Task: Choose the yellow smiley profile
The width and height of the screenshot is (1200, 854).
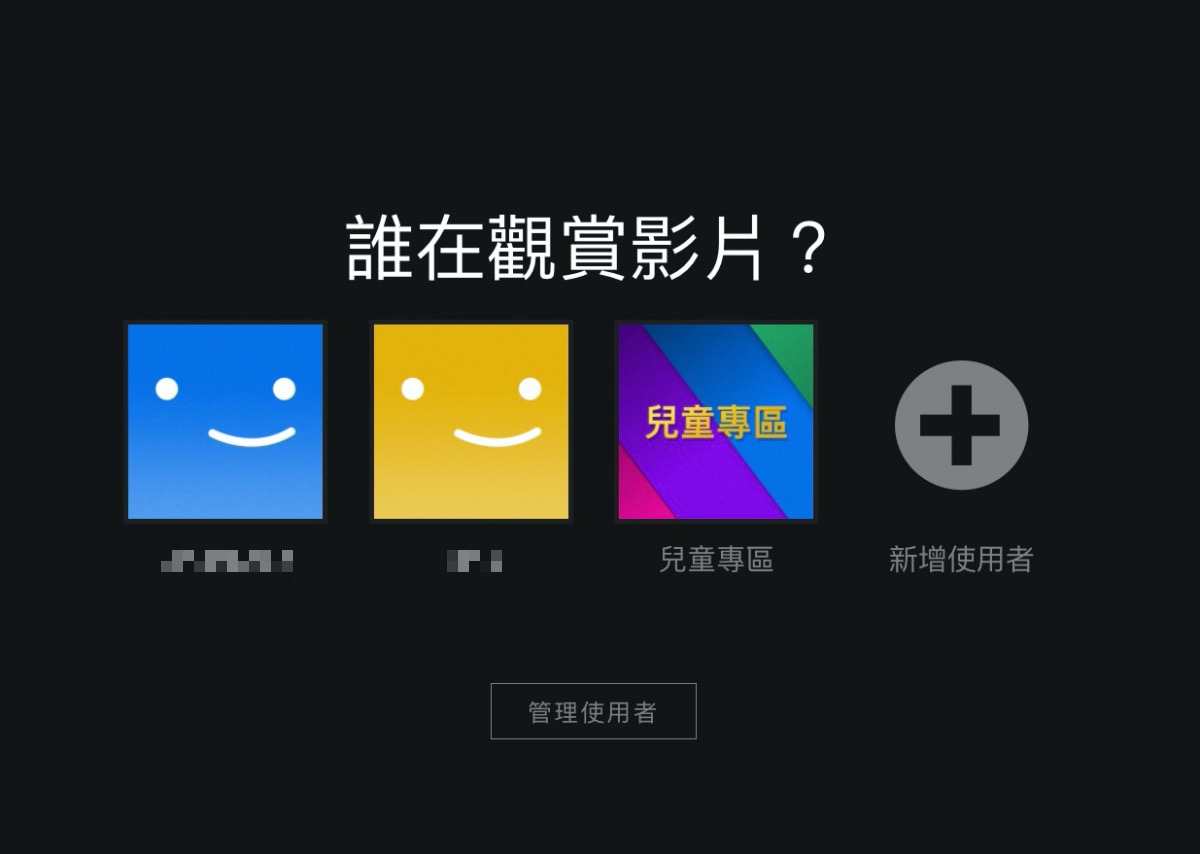Action: tap(470, 421)
